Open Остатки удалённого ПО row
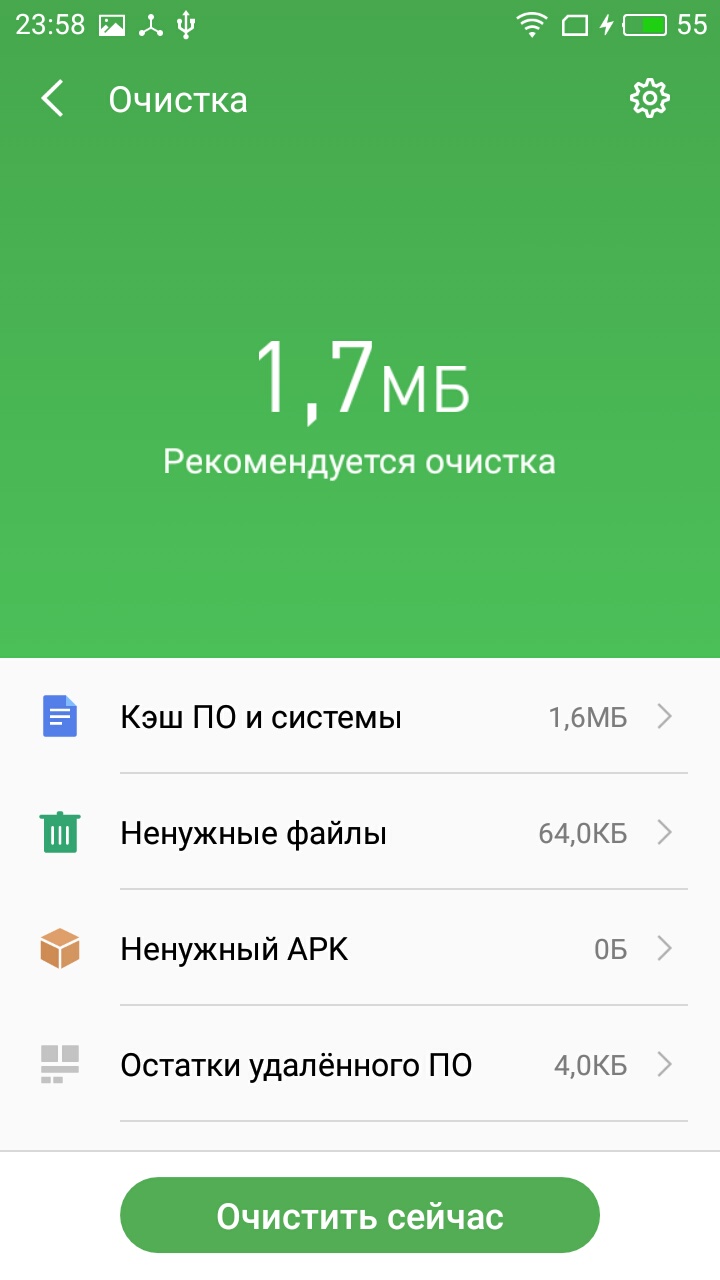 point(360,1064)
